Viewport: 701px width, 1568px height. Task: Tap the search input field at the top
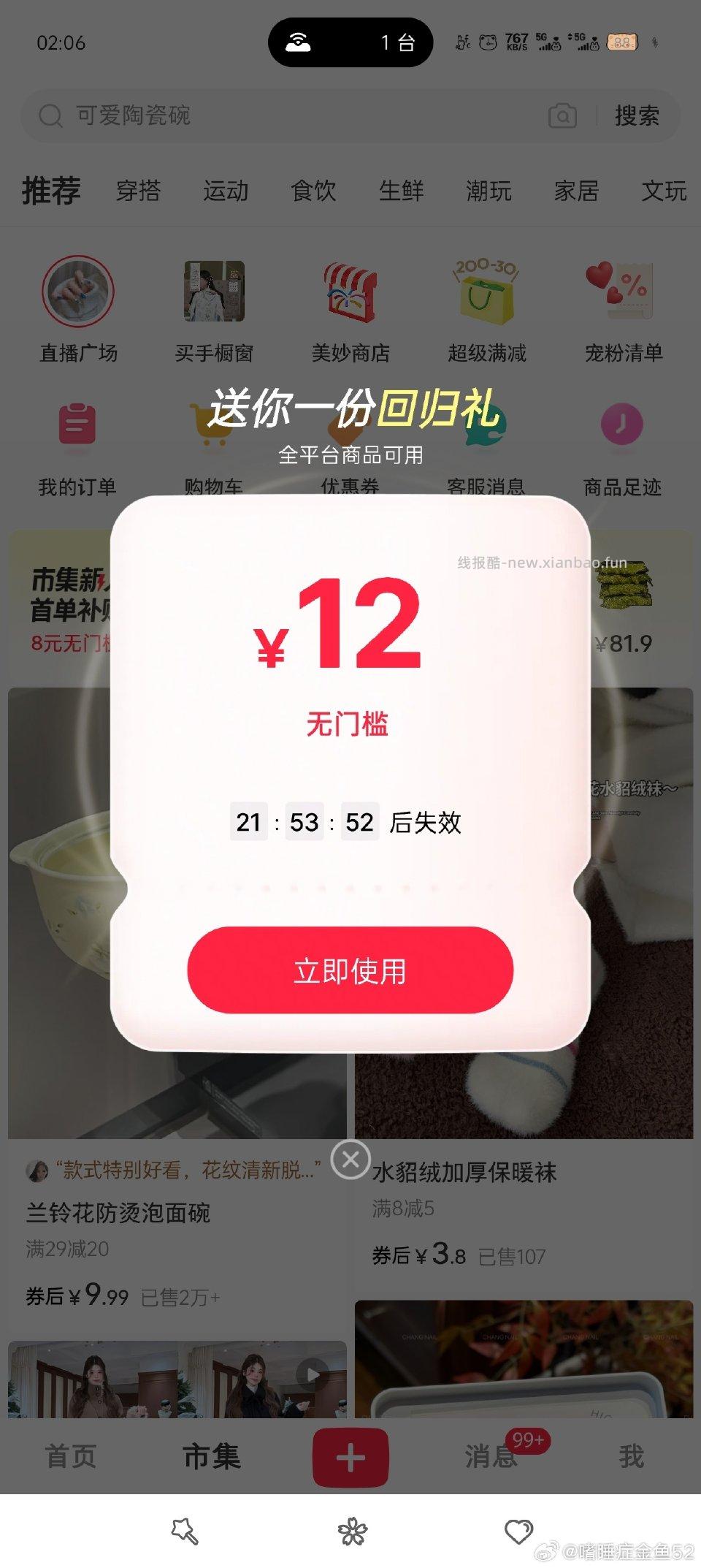coord(219,115)
